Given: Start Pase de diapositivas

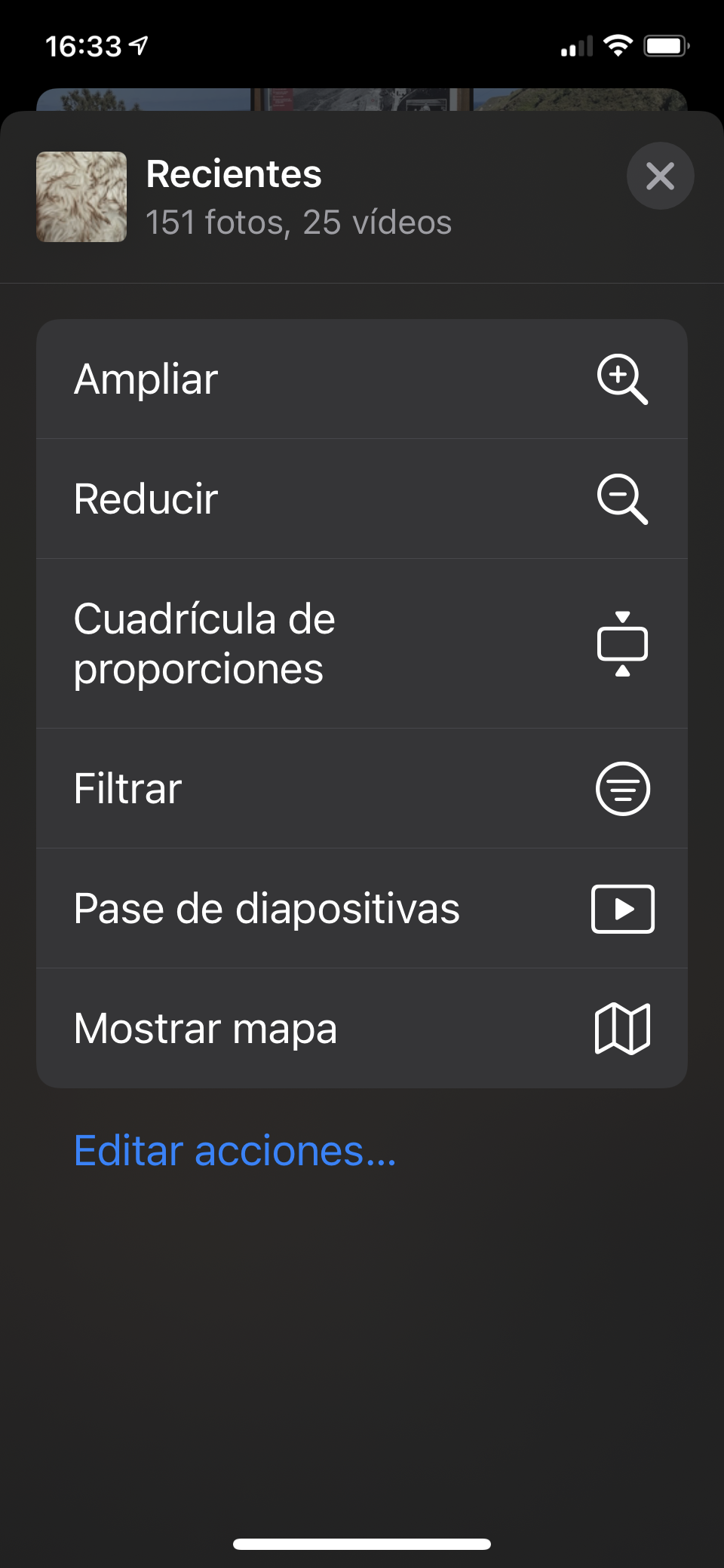Looking at the screenshot, I should pos(362,908).
